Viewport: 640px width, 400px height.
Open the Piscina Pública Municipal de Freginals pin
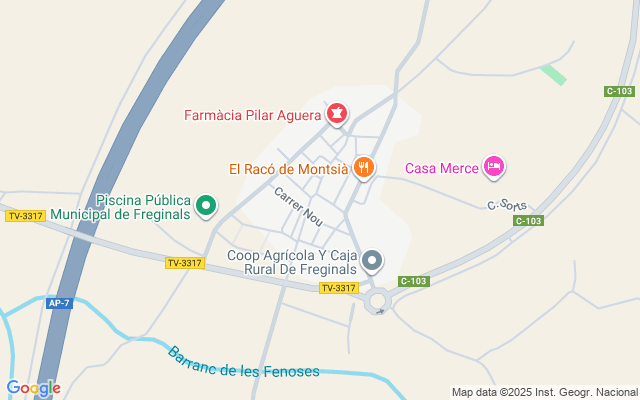[206, 206]
